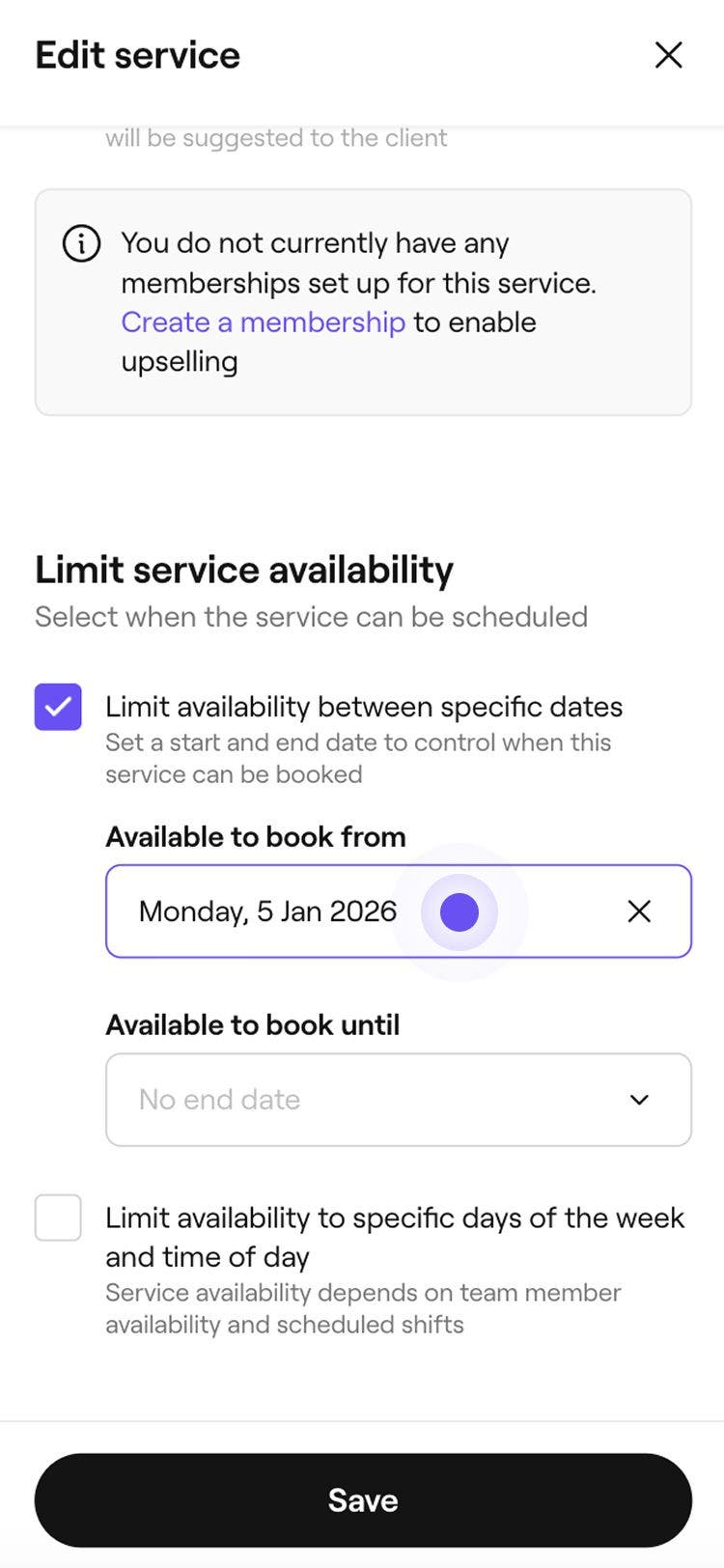Open the Available to book until dropdown

(399, 1100)
